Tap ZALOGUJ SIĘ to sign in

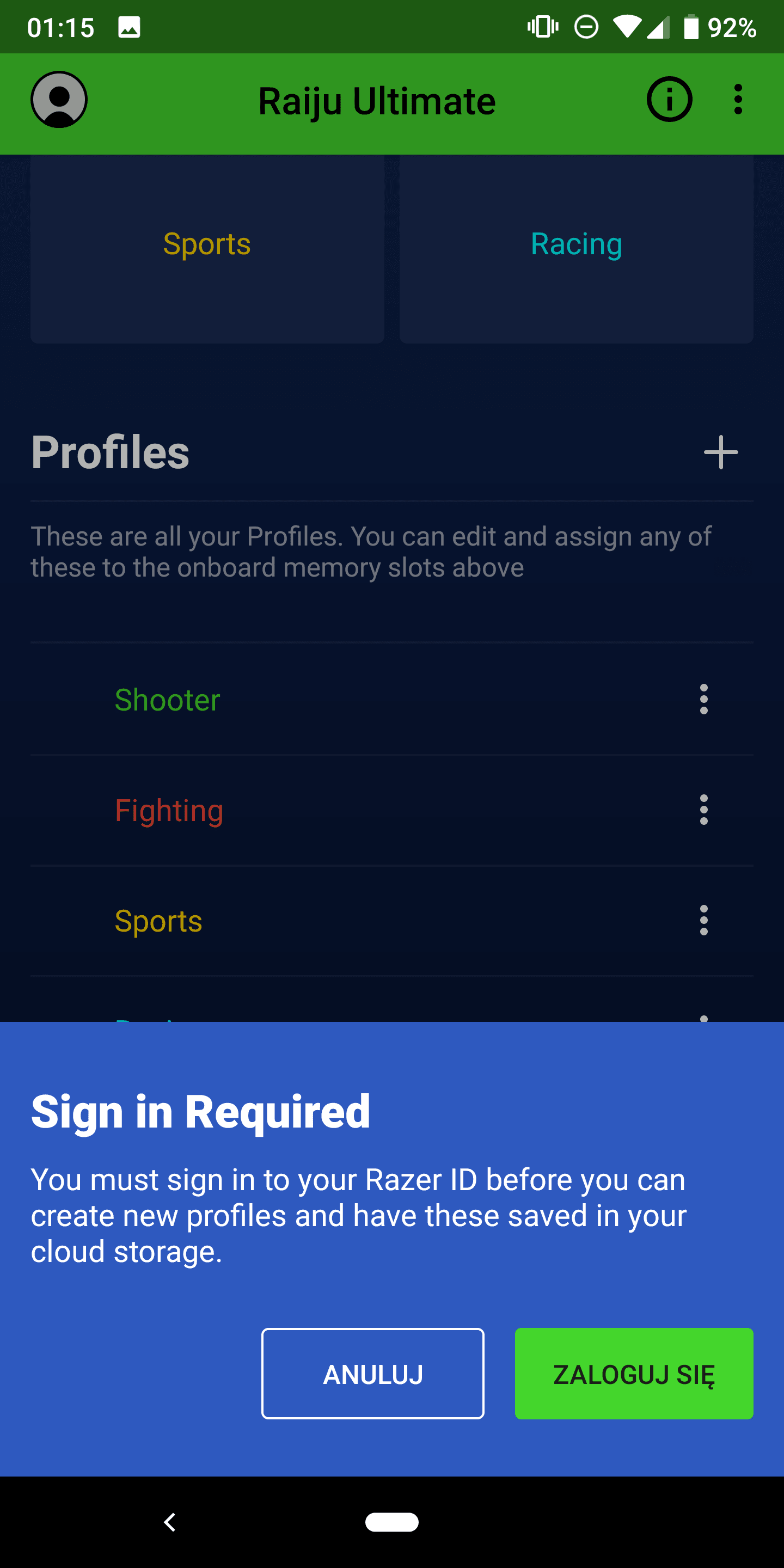pyautogui.click(x=634, y=1374)
